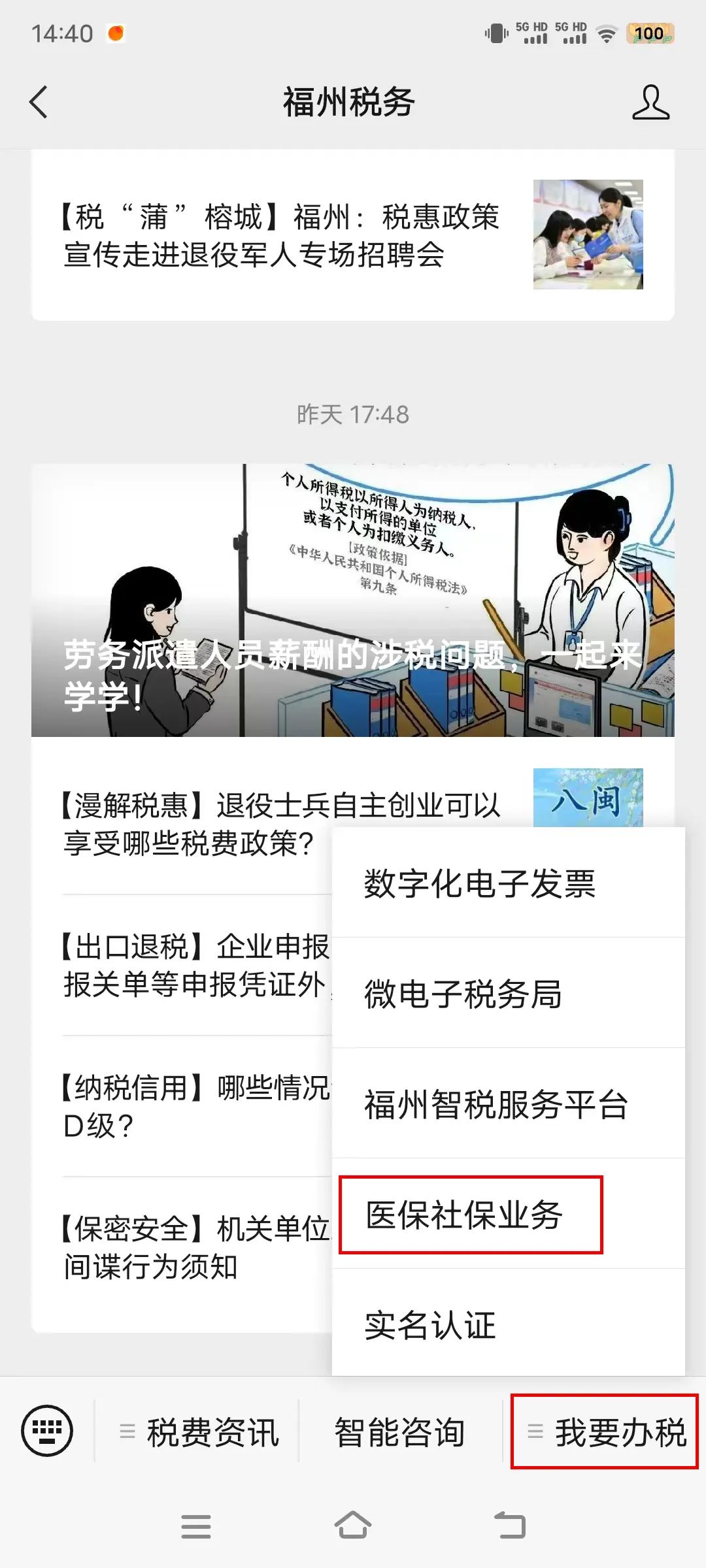Select 医保社保业务 menu option
Screen dimensions: 706x1568
coord(508,1215)
